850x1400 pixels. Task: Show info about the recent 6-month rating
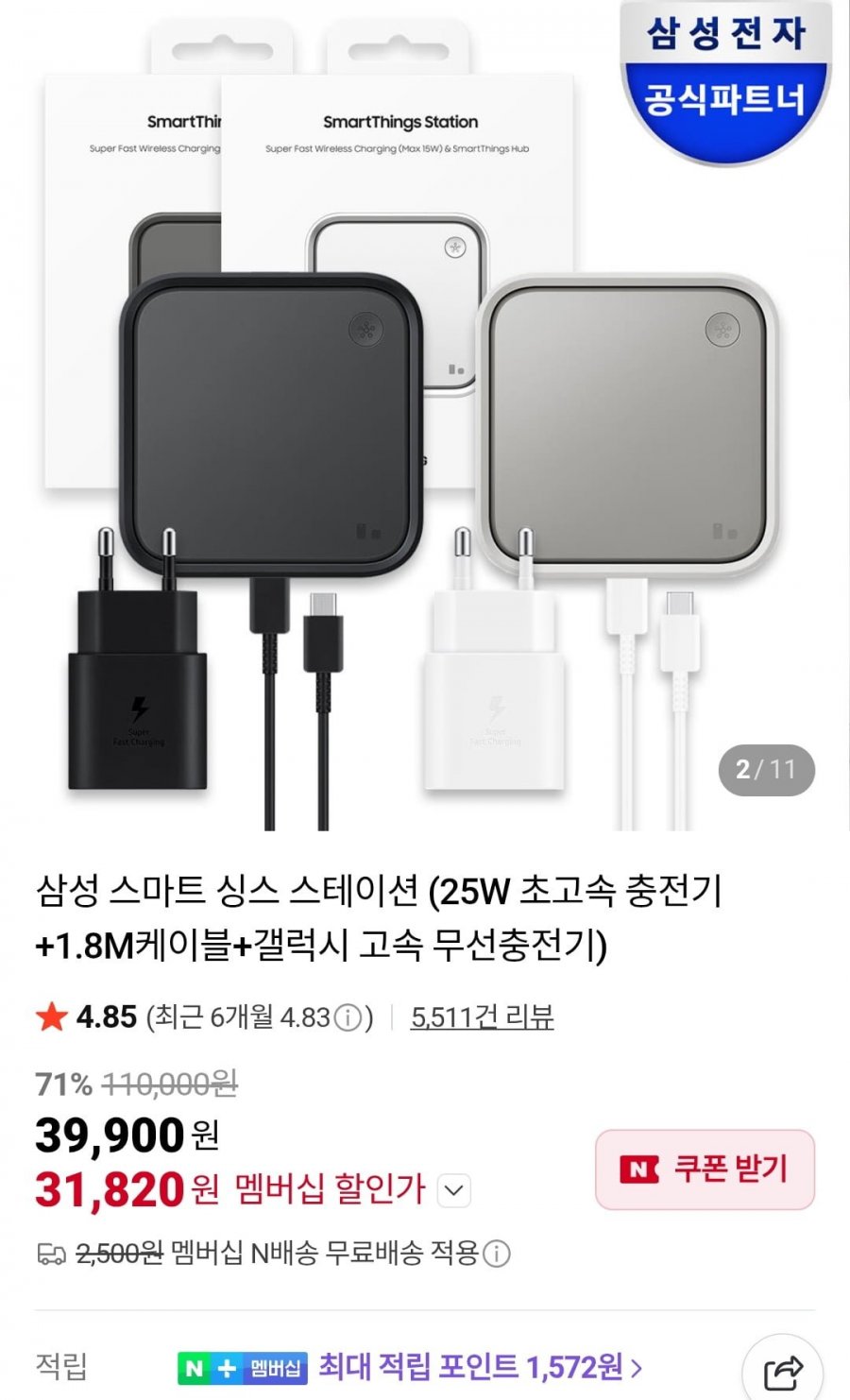[x=348, y=1018]
